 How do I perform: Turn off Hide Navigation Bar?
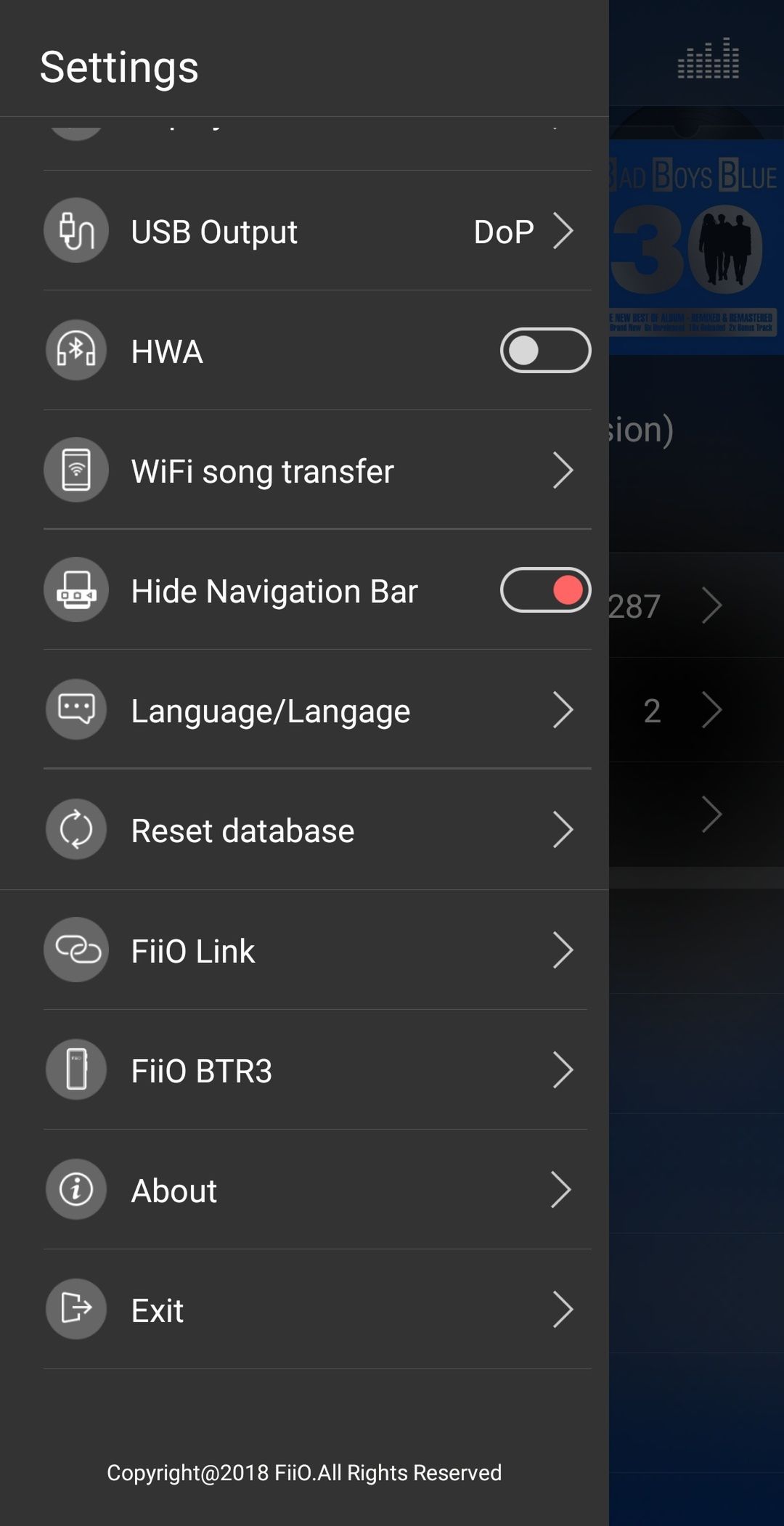tap(545, 589)
